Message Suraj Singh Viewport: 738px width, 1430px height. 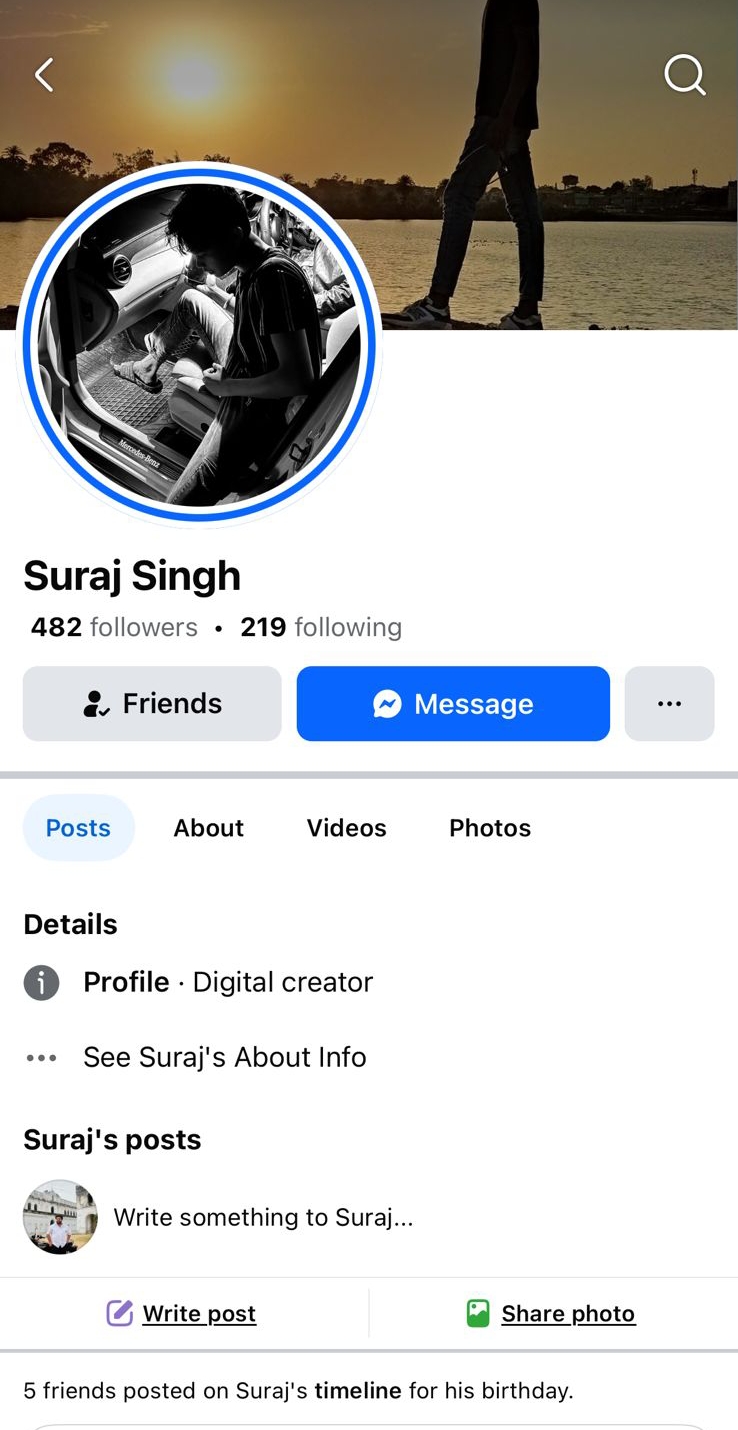click(x=453, y=704)
